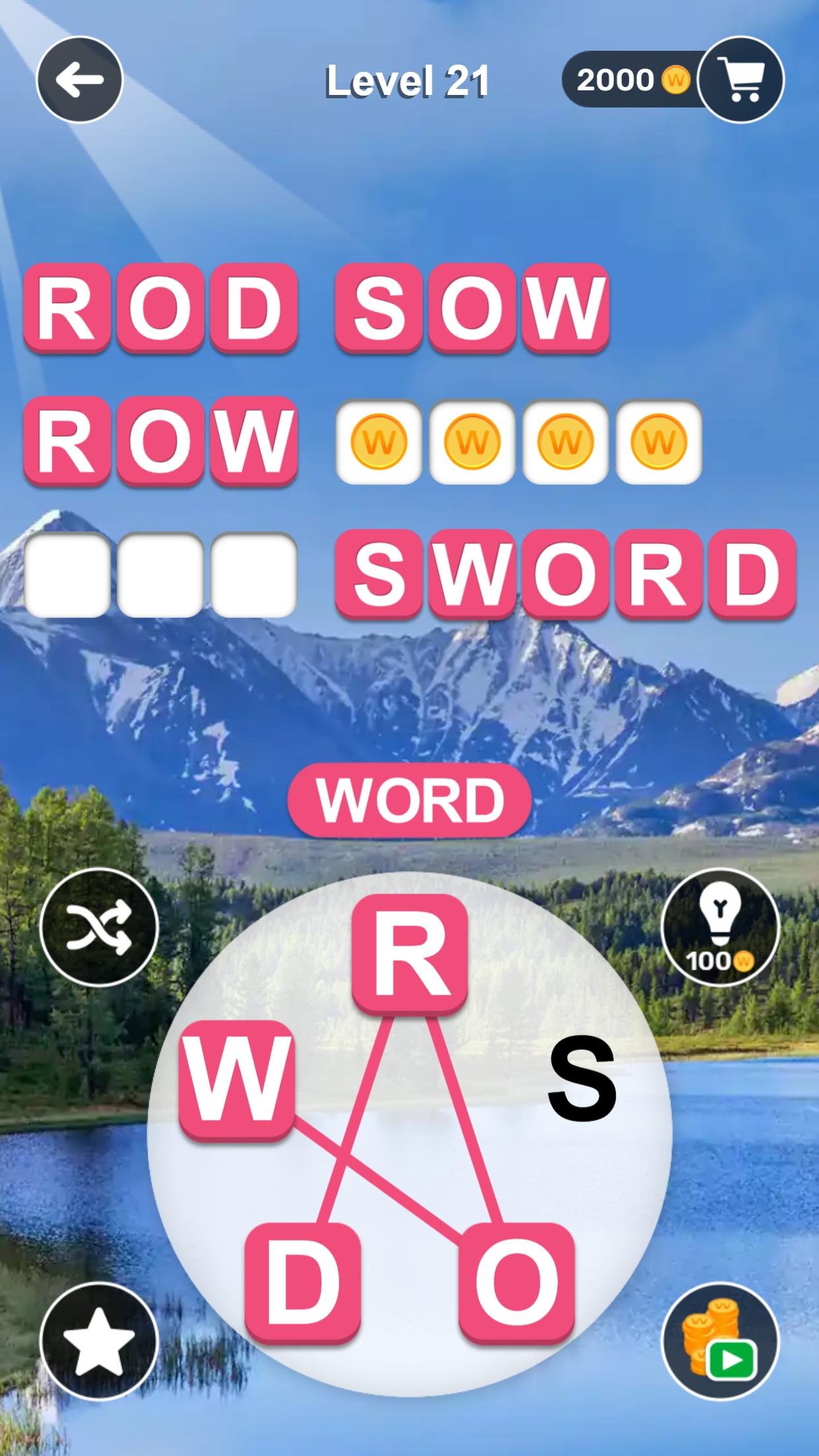
Task: Watch a video for free coins
Action: tap(720, 1341)
